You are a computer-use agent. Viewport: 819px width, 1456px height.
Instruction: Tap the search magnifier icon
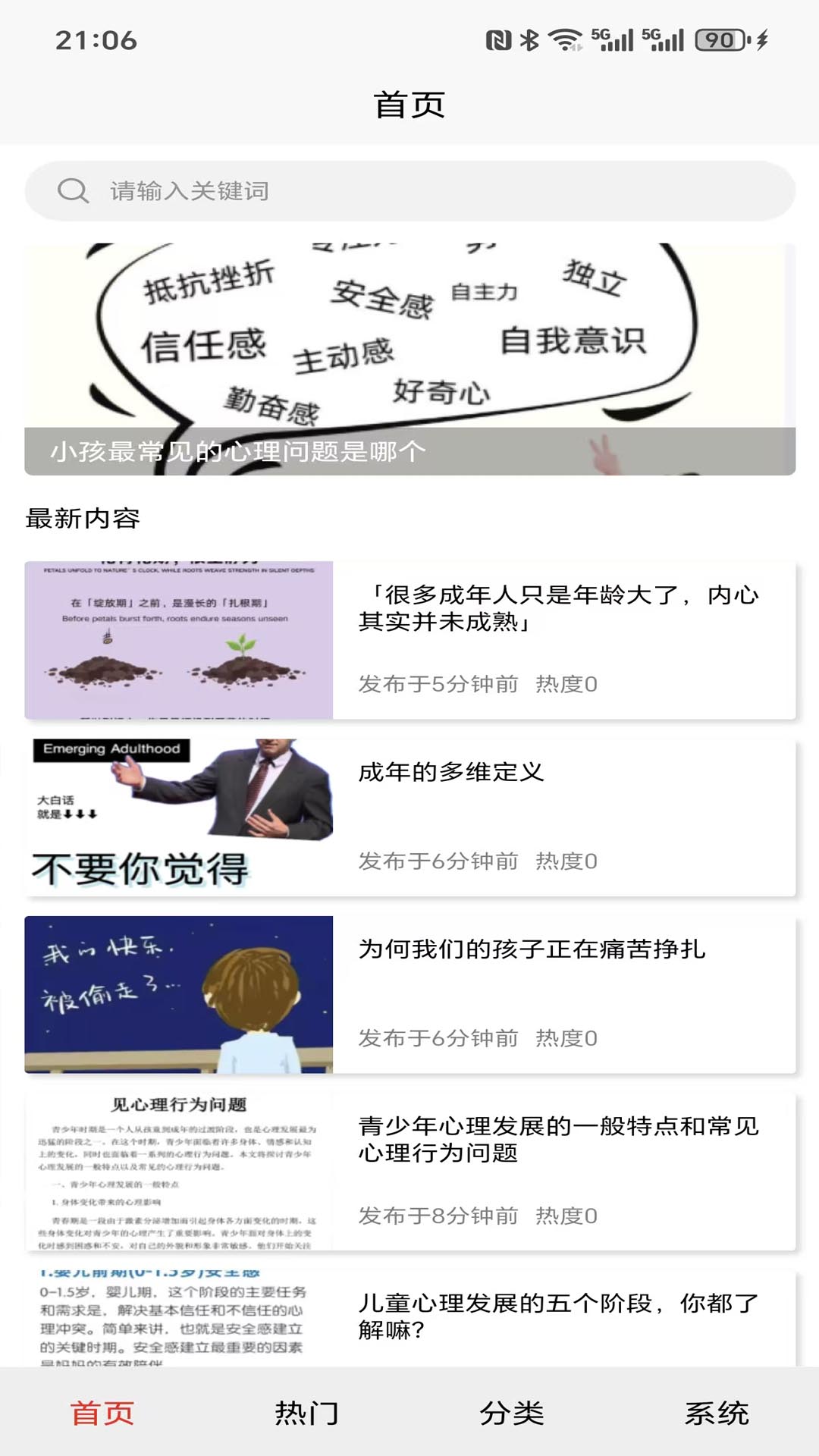tap(72, 190)
